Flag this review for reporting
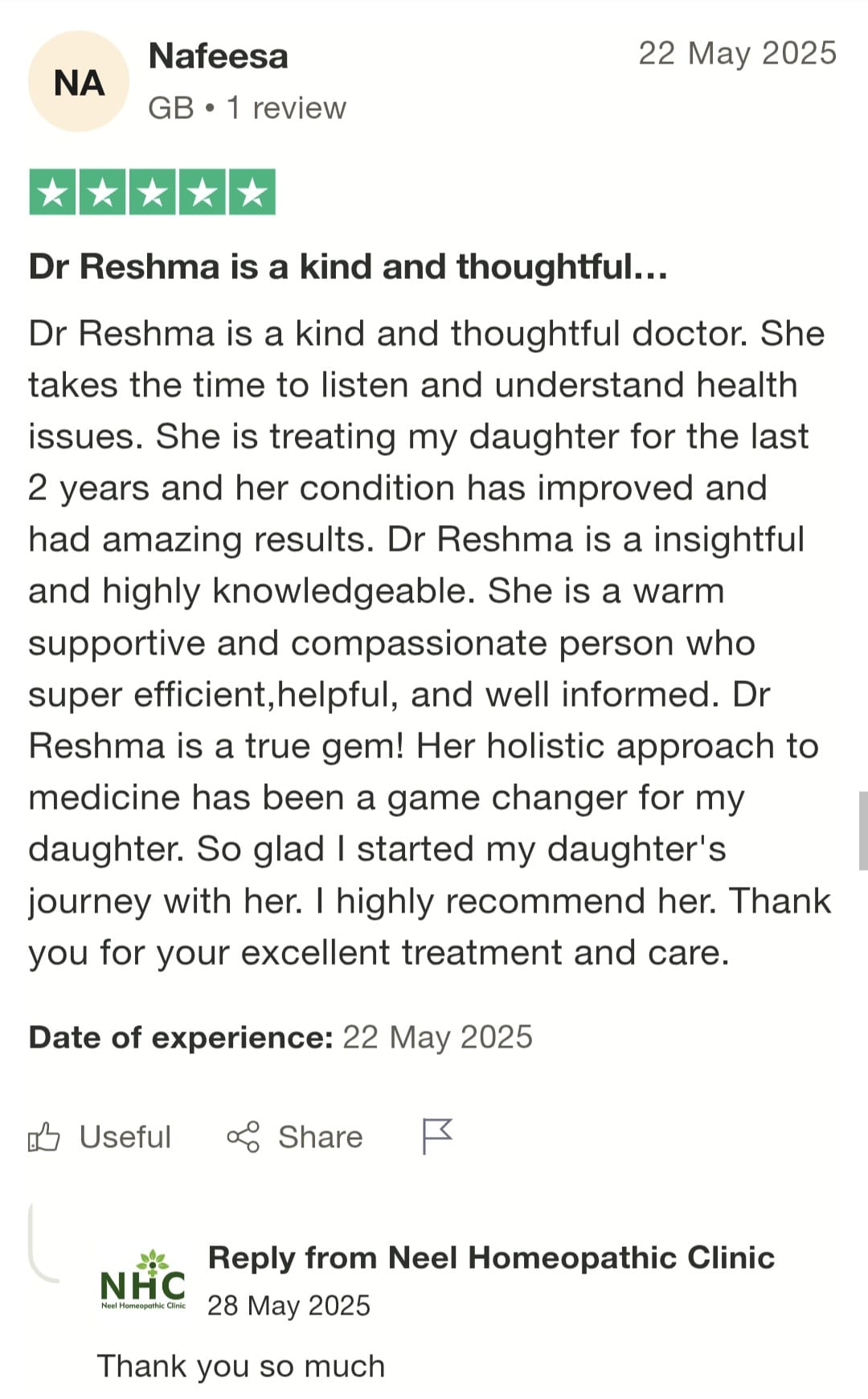Viewport: 868px width, 1399px height. click(x=437, y=1136)
